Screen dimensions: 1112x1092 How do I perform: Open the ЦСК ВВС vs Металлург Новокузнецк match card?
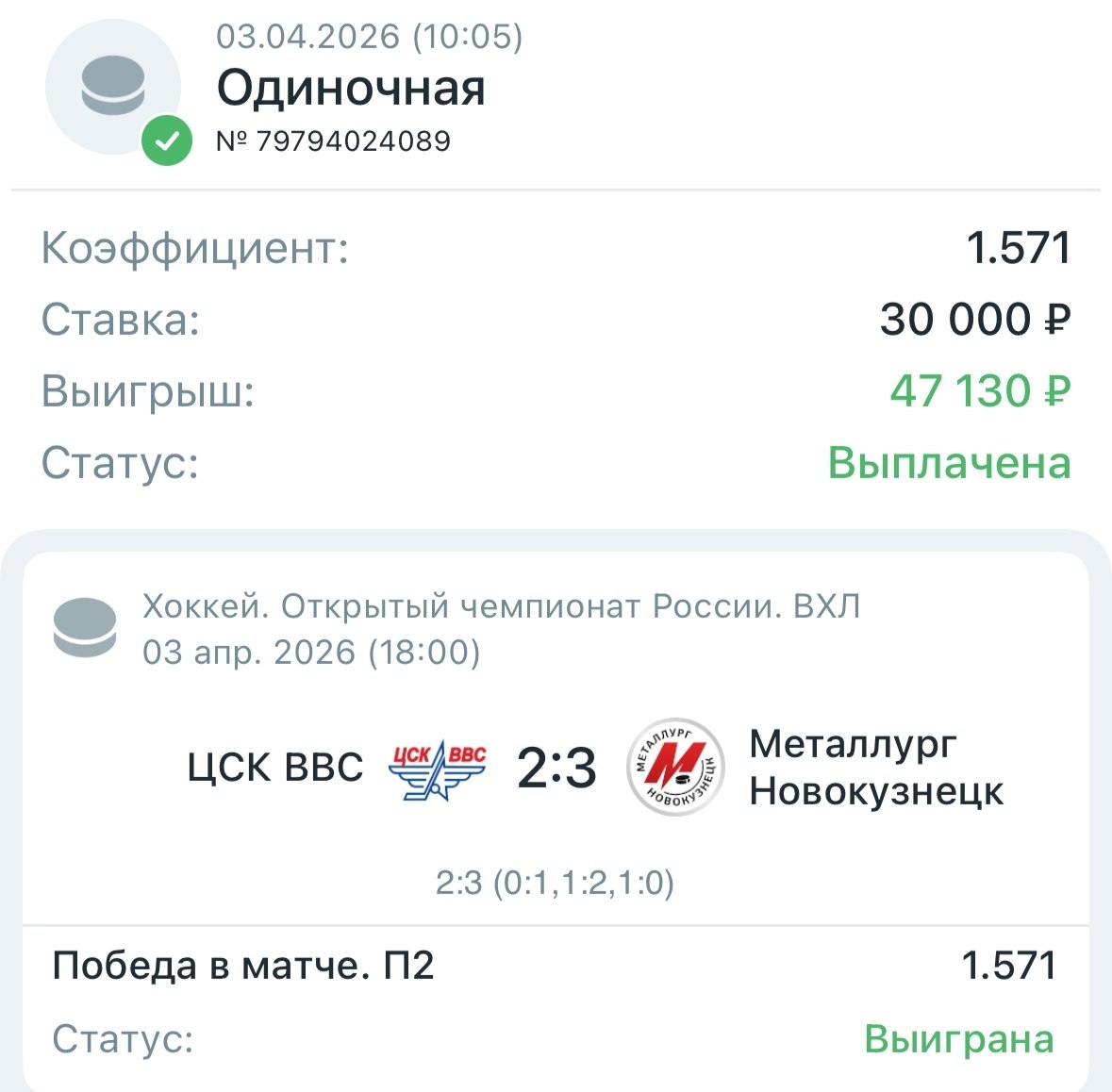click(556, 767)
